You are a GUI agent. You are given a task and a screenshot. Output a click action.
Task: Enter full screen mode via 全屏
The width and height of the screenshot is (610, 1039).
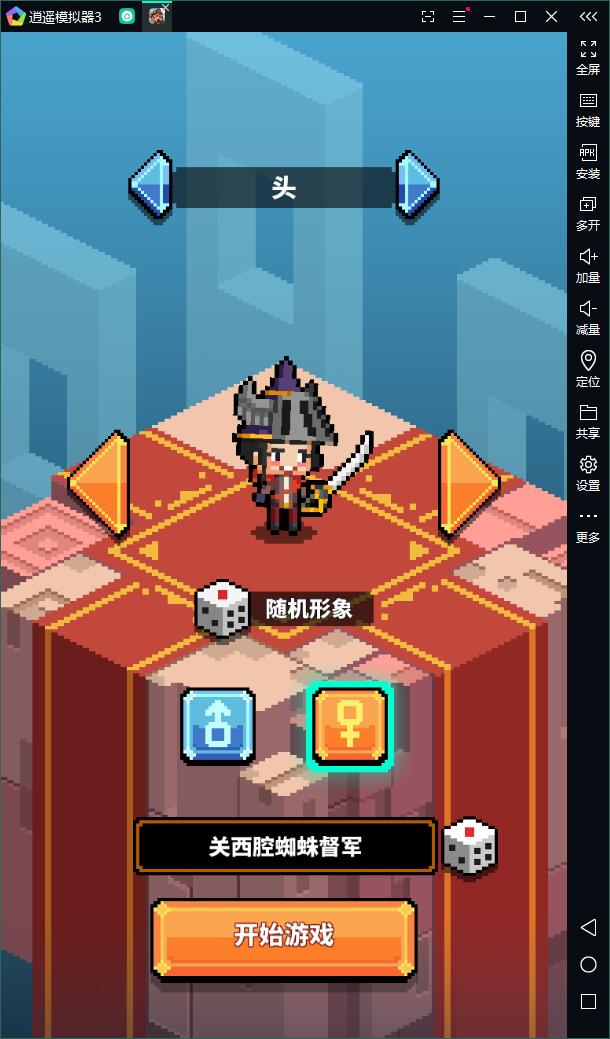[588, 58]
